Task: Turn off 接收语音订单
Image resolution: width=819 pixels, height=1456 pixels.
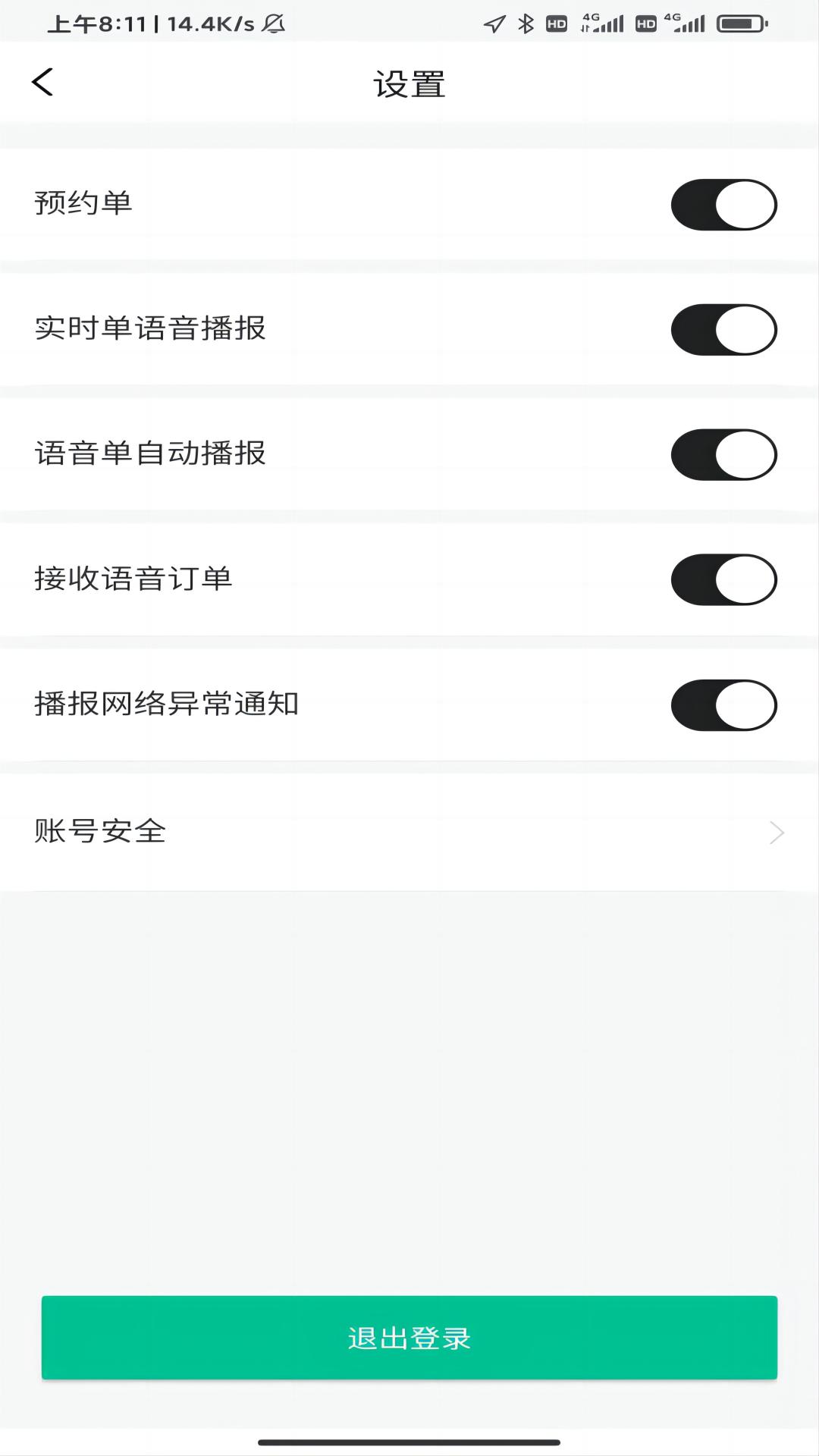Action: click(x=723, y=580)
